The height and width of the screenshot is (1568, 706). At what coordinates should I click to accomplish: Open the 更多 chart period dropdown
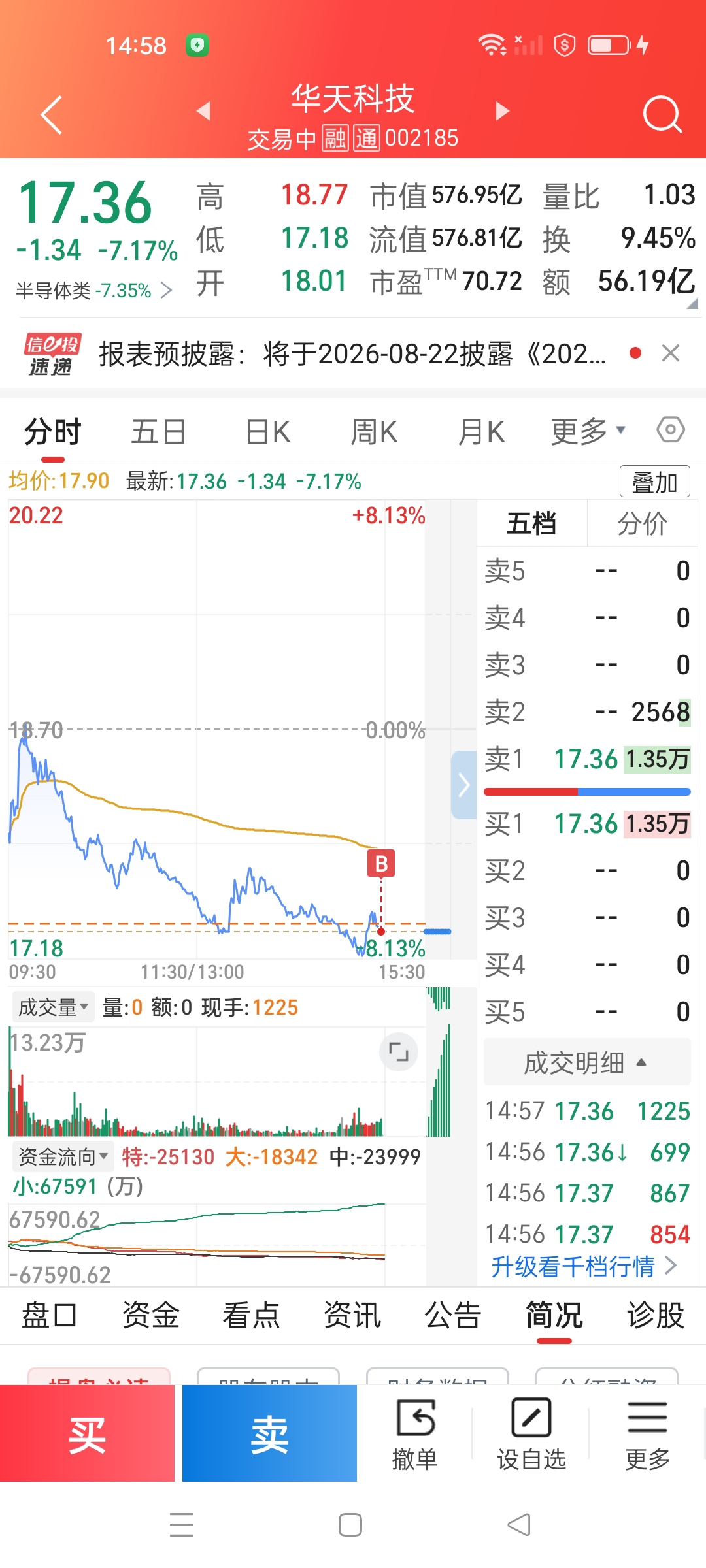[x=588, y=431]
